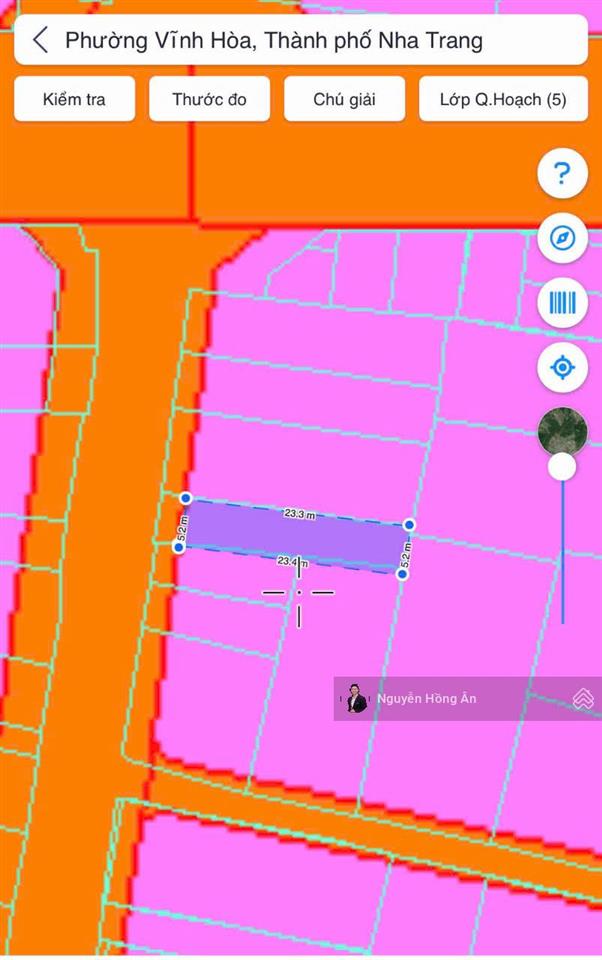The width and height of the screenshot is (602, 960).
Task: Center map on my location
Action: click(x=562, y=368)
